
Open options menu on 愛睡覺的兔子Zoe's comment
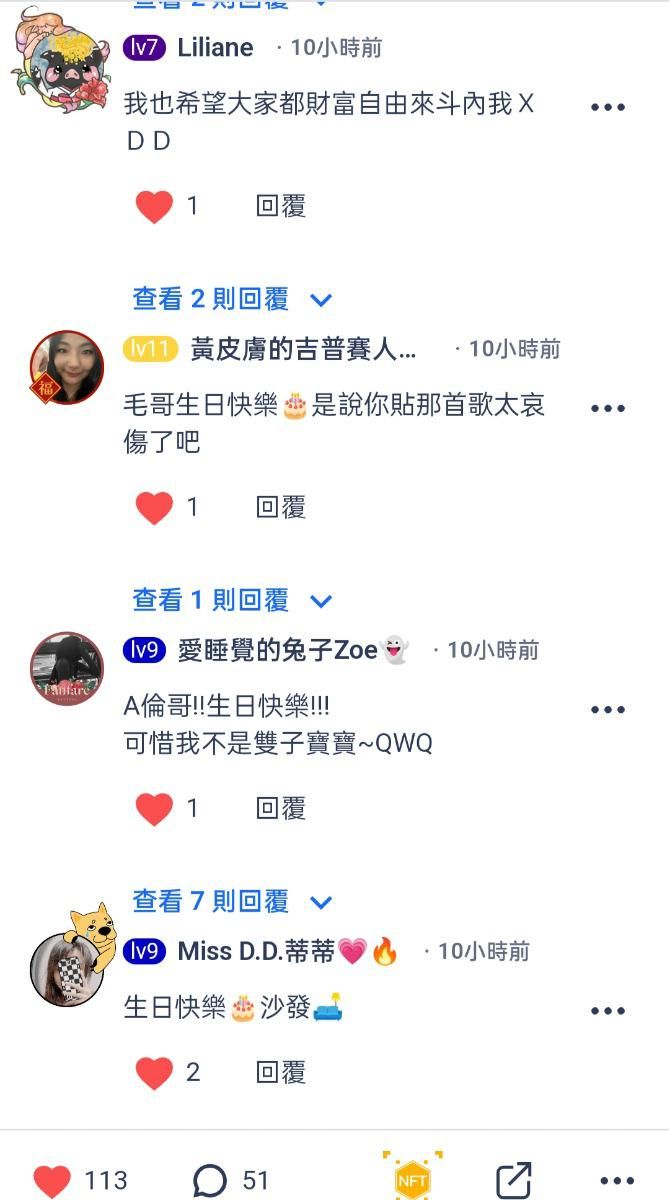(607, 709)
